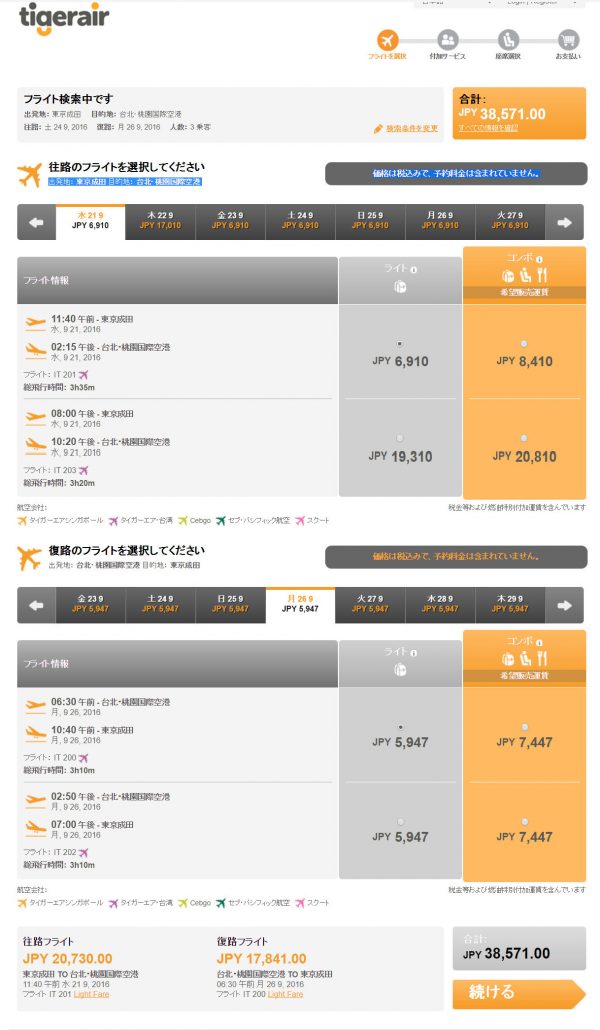Viewport: 600px width, 1030px height.
Task: Select outbound date 金 23 9 tab
Action: tap(230, 221)
